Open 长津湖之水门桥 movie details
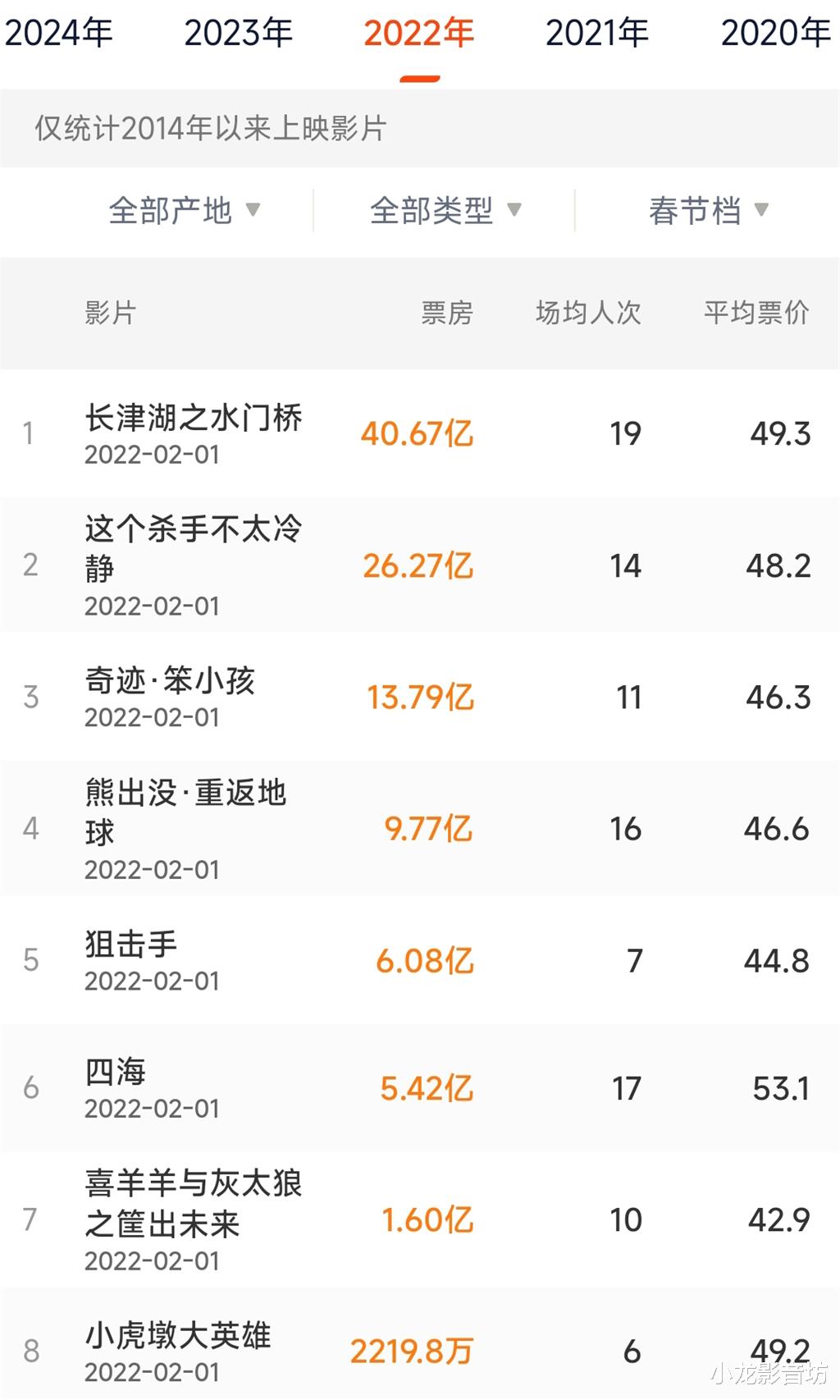Image resolution: width=840 pixels, height=1400 pixels. click(x=420, y=433)
